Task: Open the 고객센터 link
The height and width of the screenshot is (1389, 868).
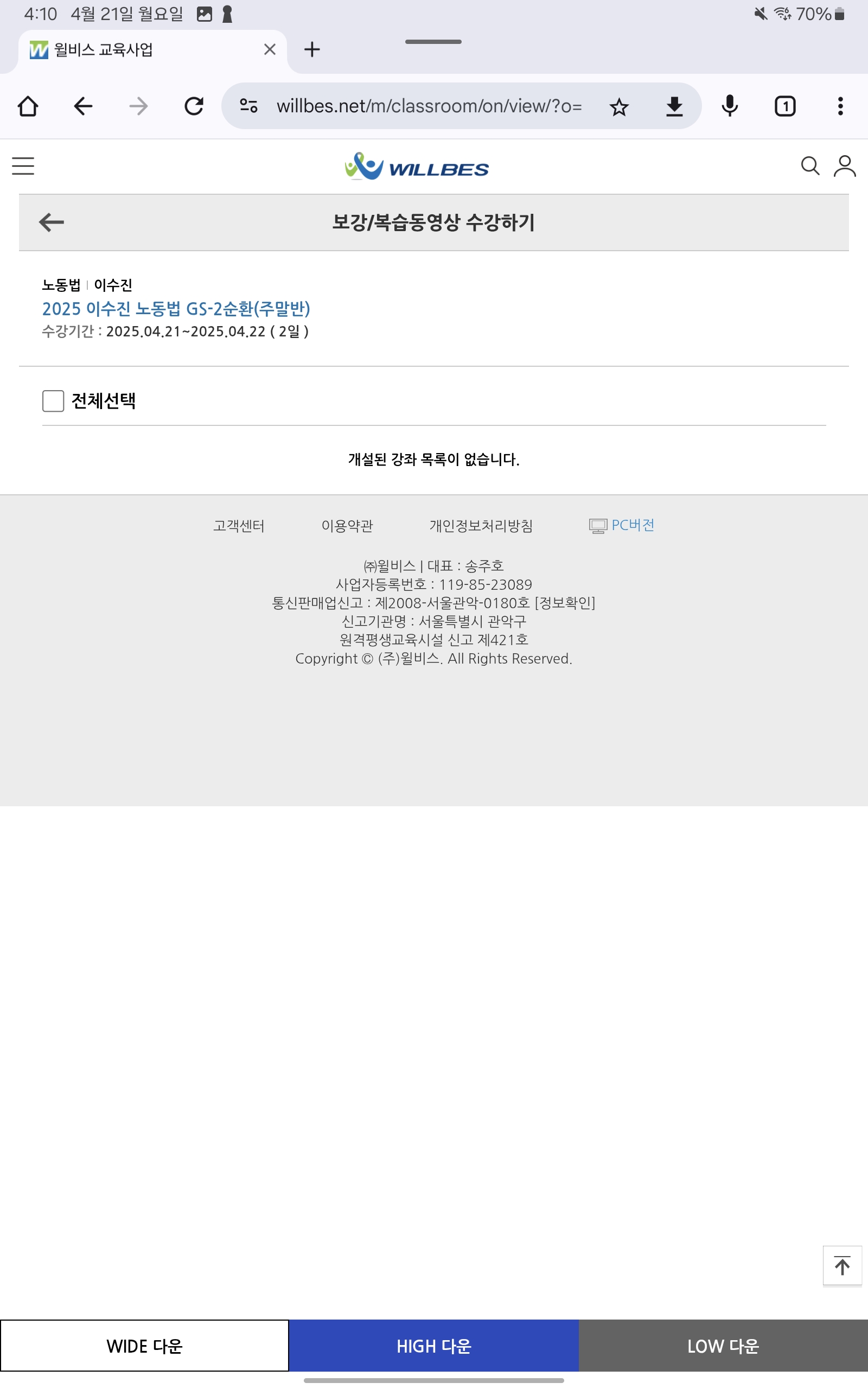Action: (239, 525)
